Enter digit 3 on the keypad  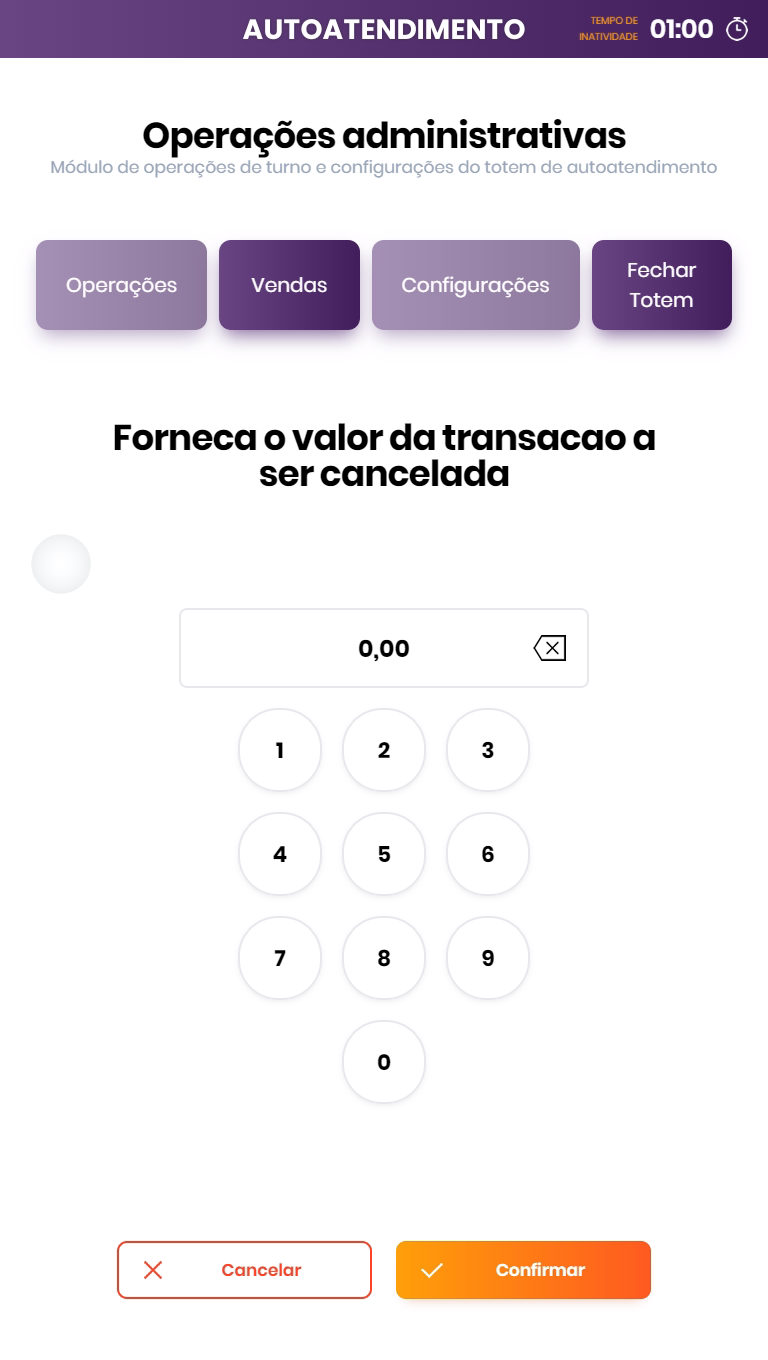[488, 750]
